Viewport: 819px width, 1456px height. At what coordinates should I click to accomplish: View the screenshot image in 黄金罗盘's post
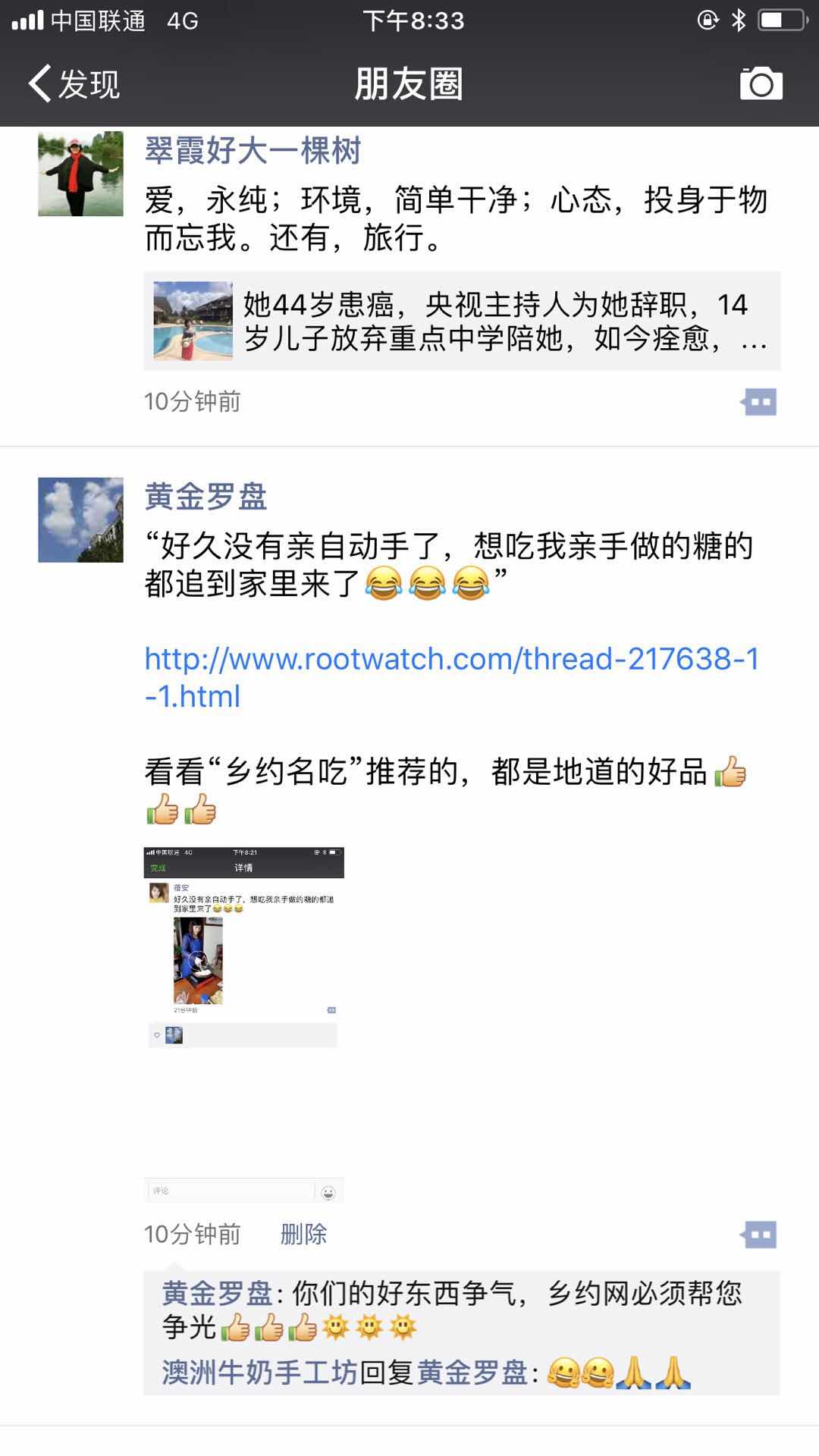click(243, 1024)
